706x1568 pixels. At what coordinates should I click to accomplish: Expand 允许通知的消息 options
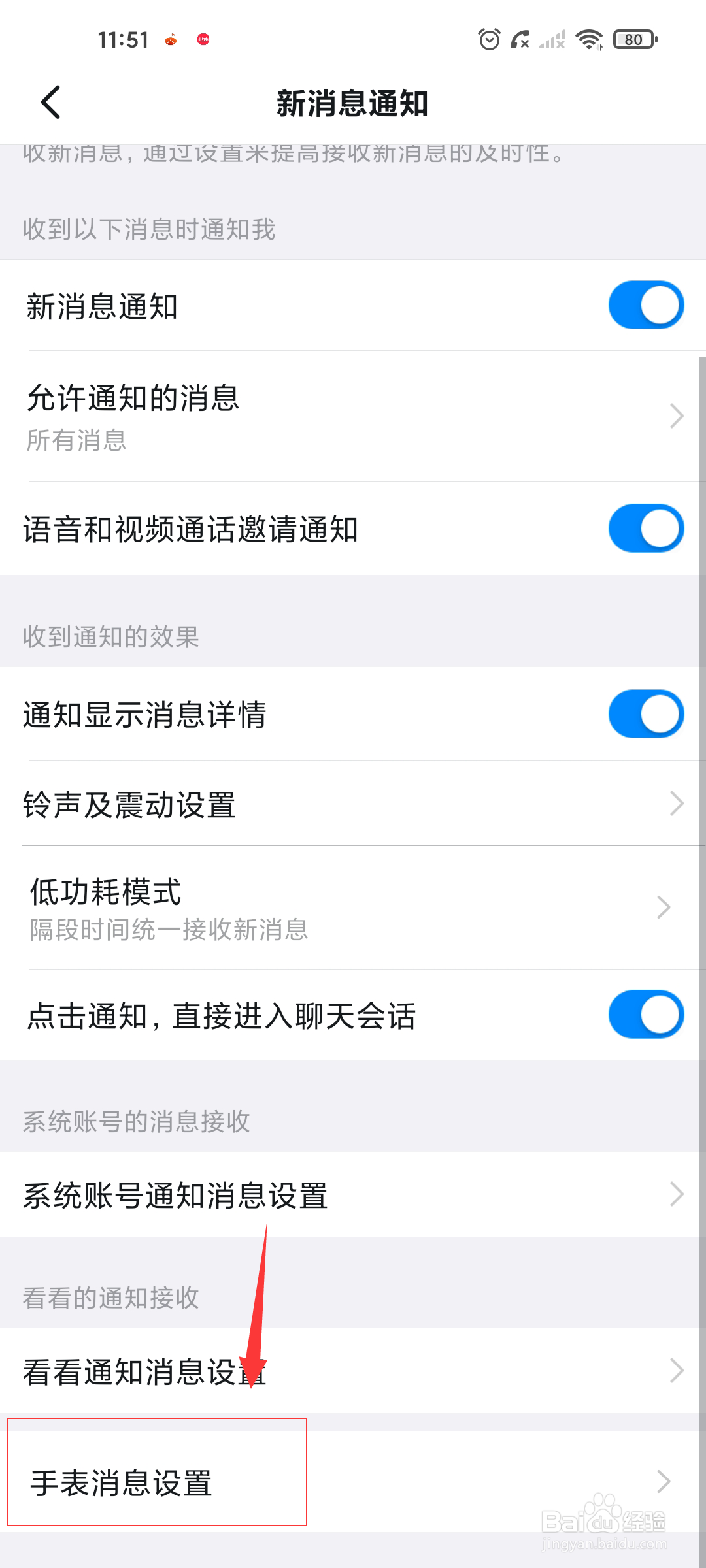[678, 416]
